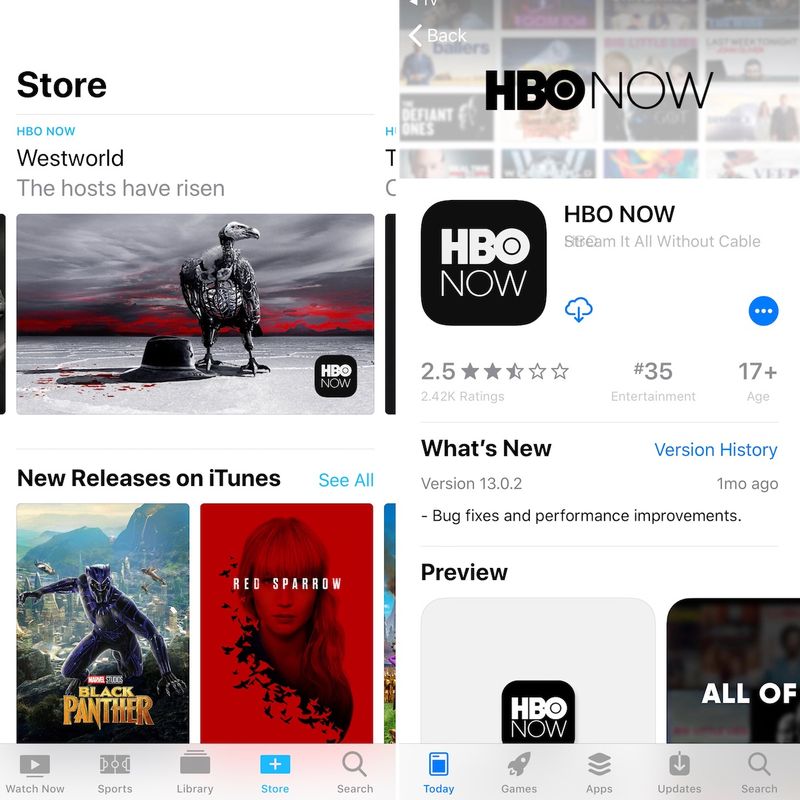Open the more options menu for HBO NOW
The width and height of the screenshot is (800, 800).
coord(763,311)
